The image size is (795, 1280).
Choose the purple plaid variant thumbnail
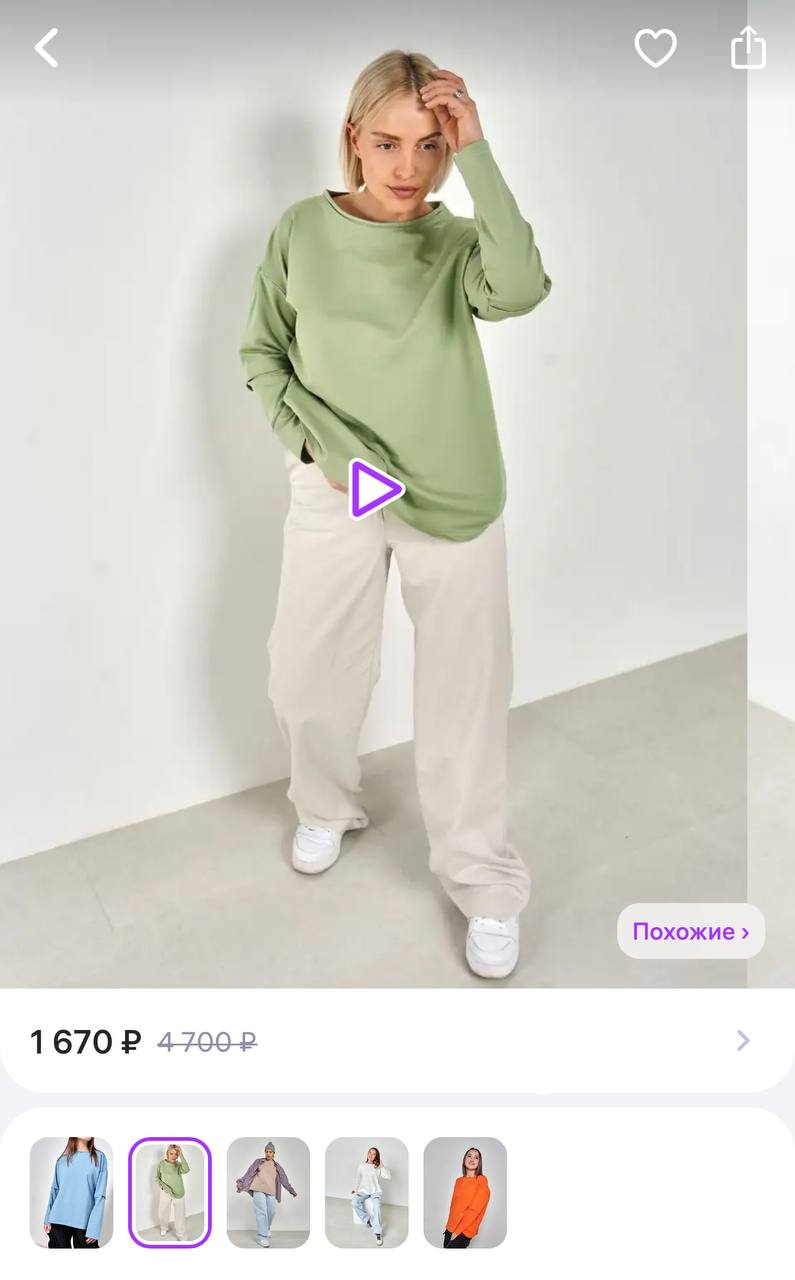(x=268, y=1192)
